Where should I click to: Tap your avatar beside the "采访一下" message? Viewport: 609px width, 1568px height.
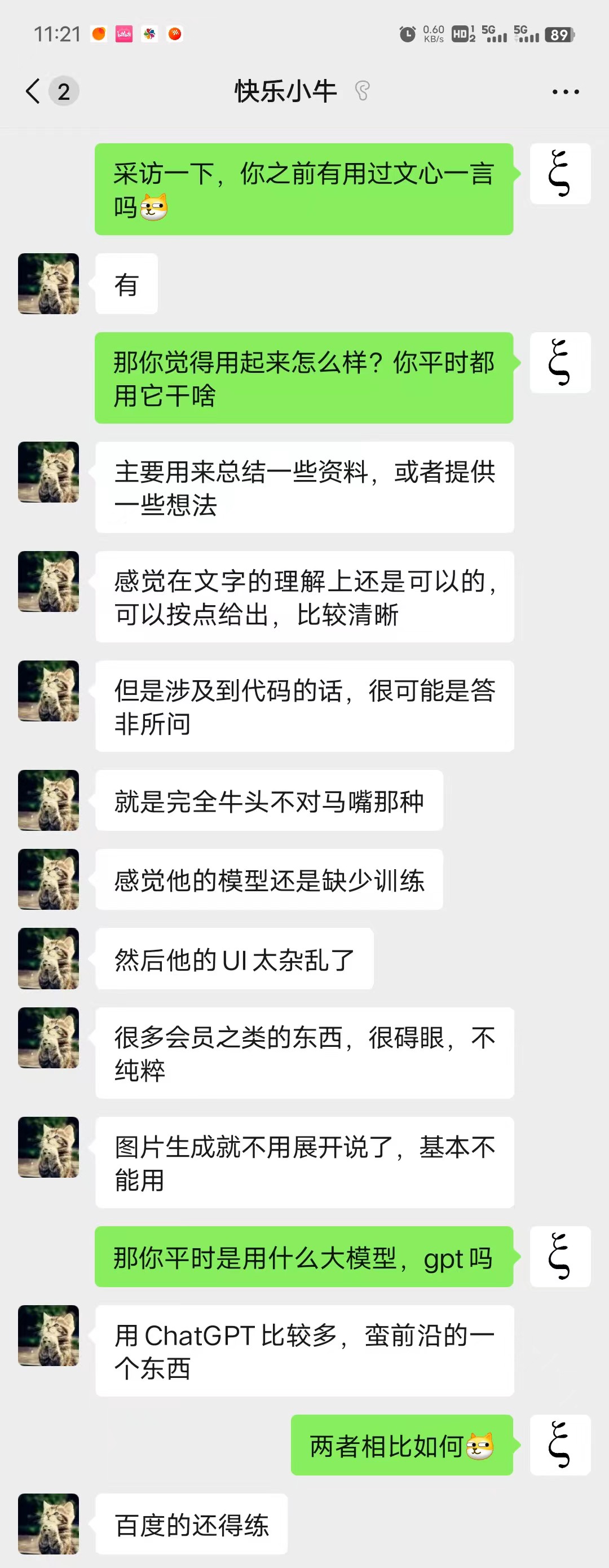(560, 174)
